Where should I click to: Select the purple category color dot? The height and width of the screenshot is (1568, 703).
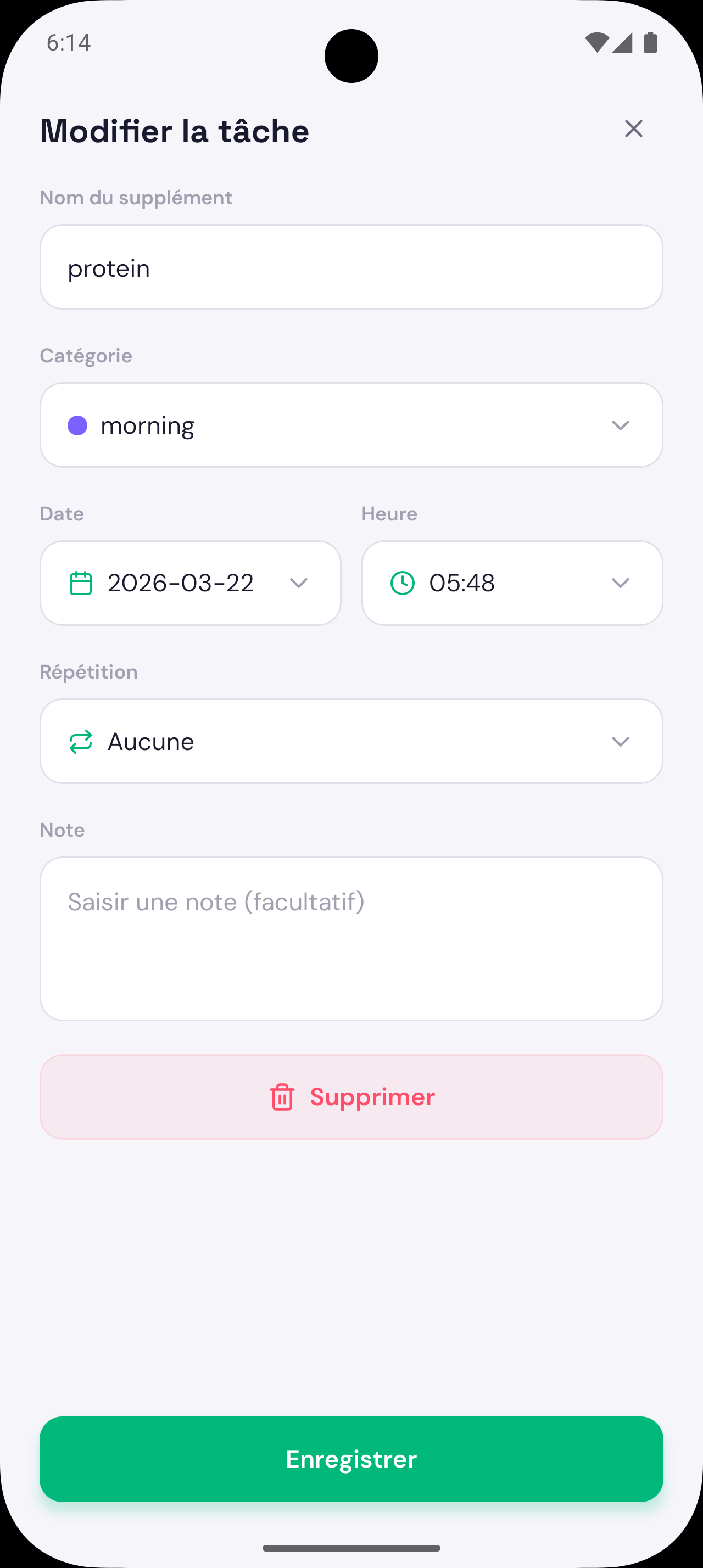pos(77,425)
